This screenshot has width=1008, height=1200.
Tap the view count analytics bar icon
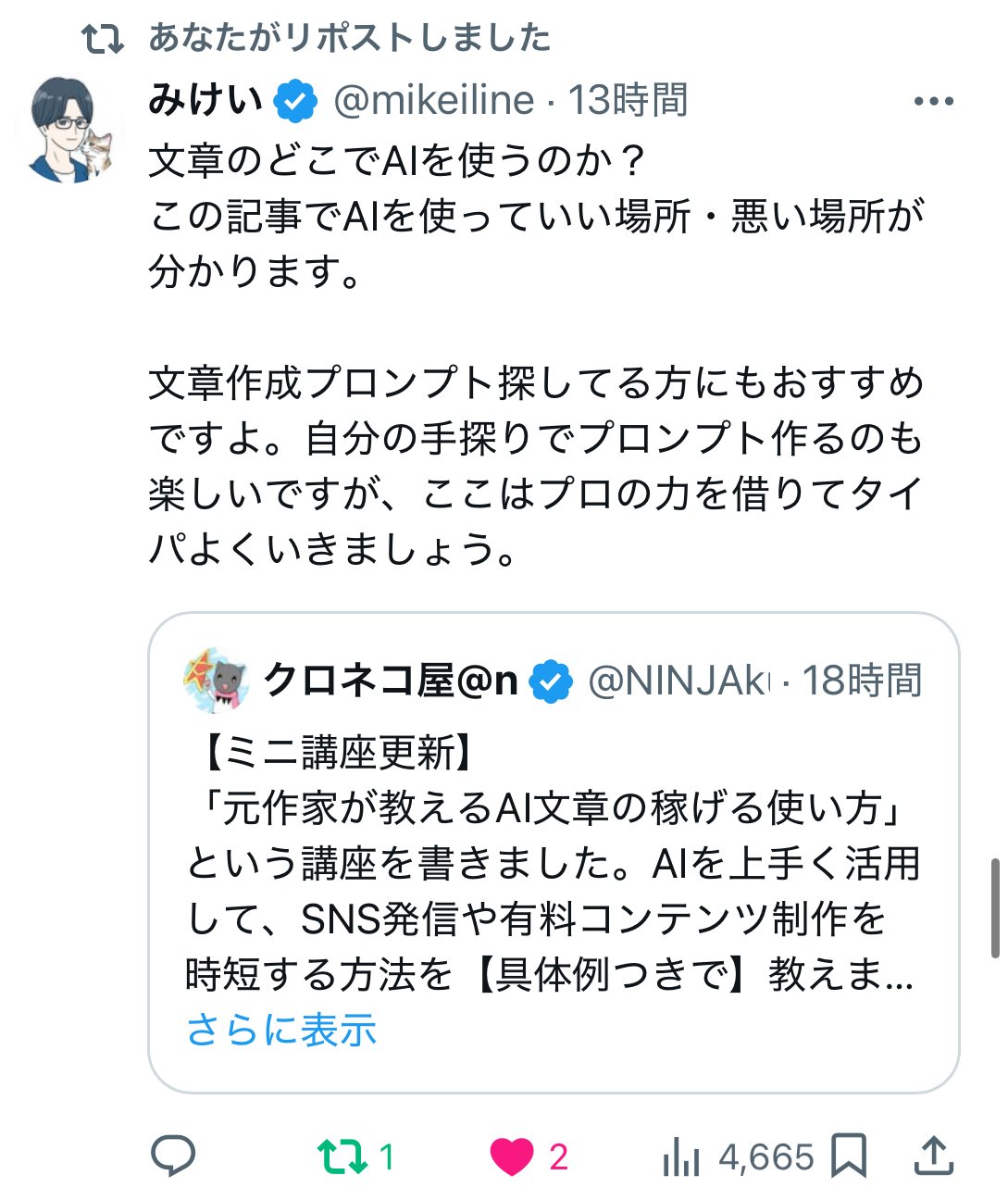coord(682,1156)
